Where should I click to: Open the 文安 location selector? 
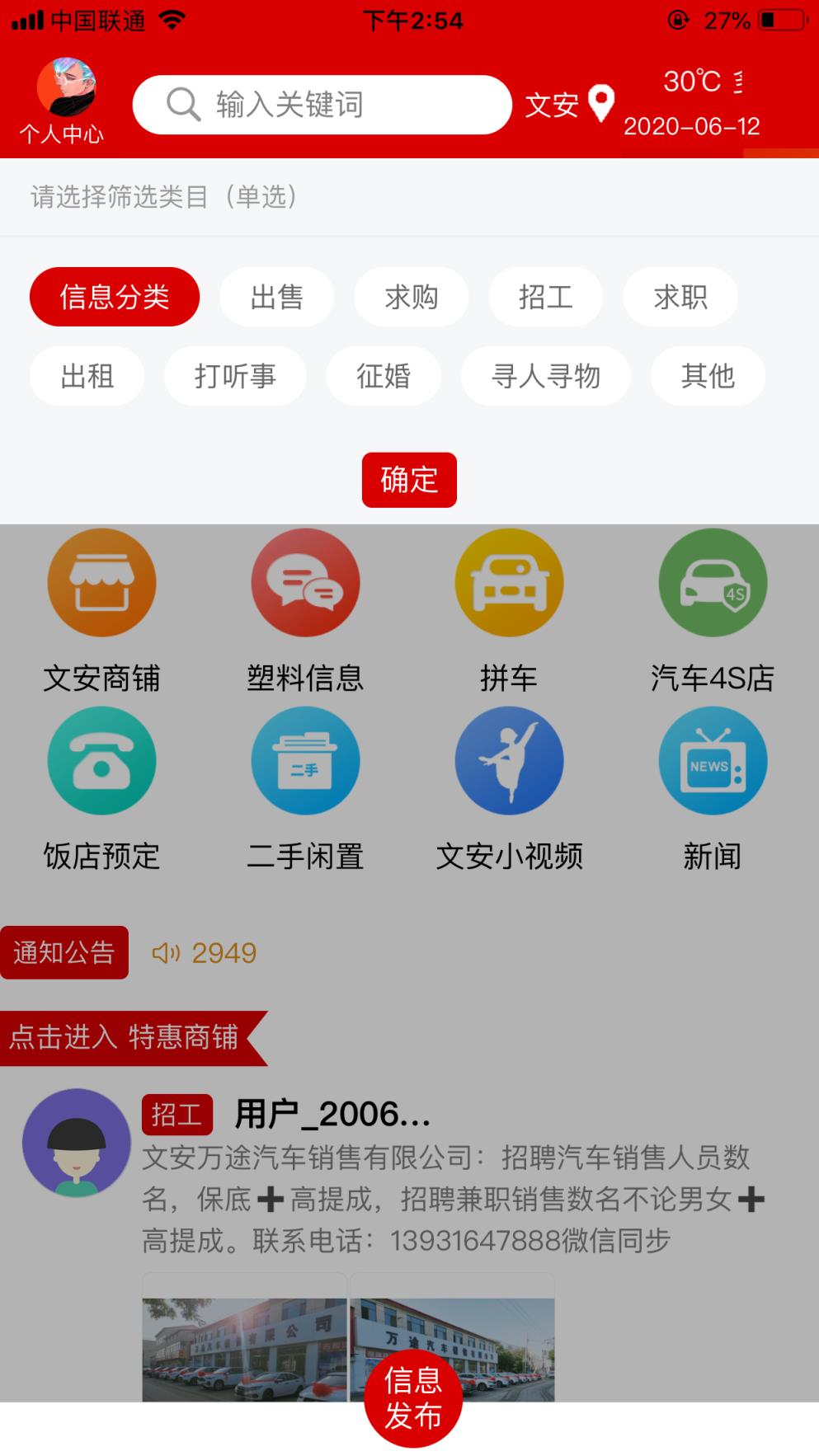pos(567,106)
